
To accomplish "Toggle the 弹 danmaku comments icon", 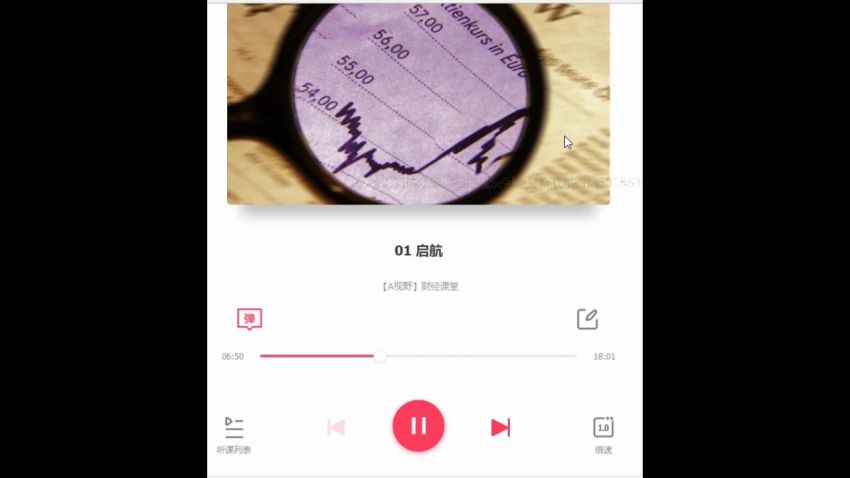I will (x=249, y=319).
